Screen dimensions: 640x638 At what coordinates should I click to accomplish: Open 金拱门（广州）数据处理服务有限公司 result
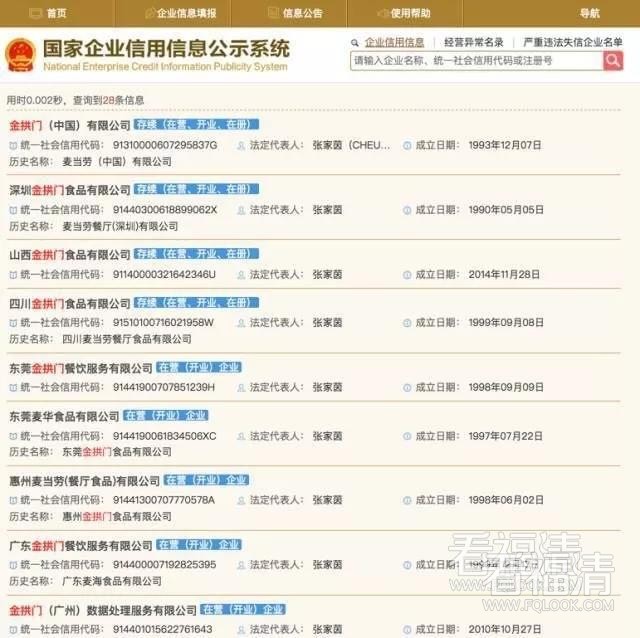(x=103, y=610)
